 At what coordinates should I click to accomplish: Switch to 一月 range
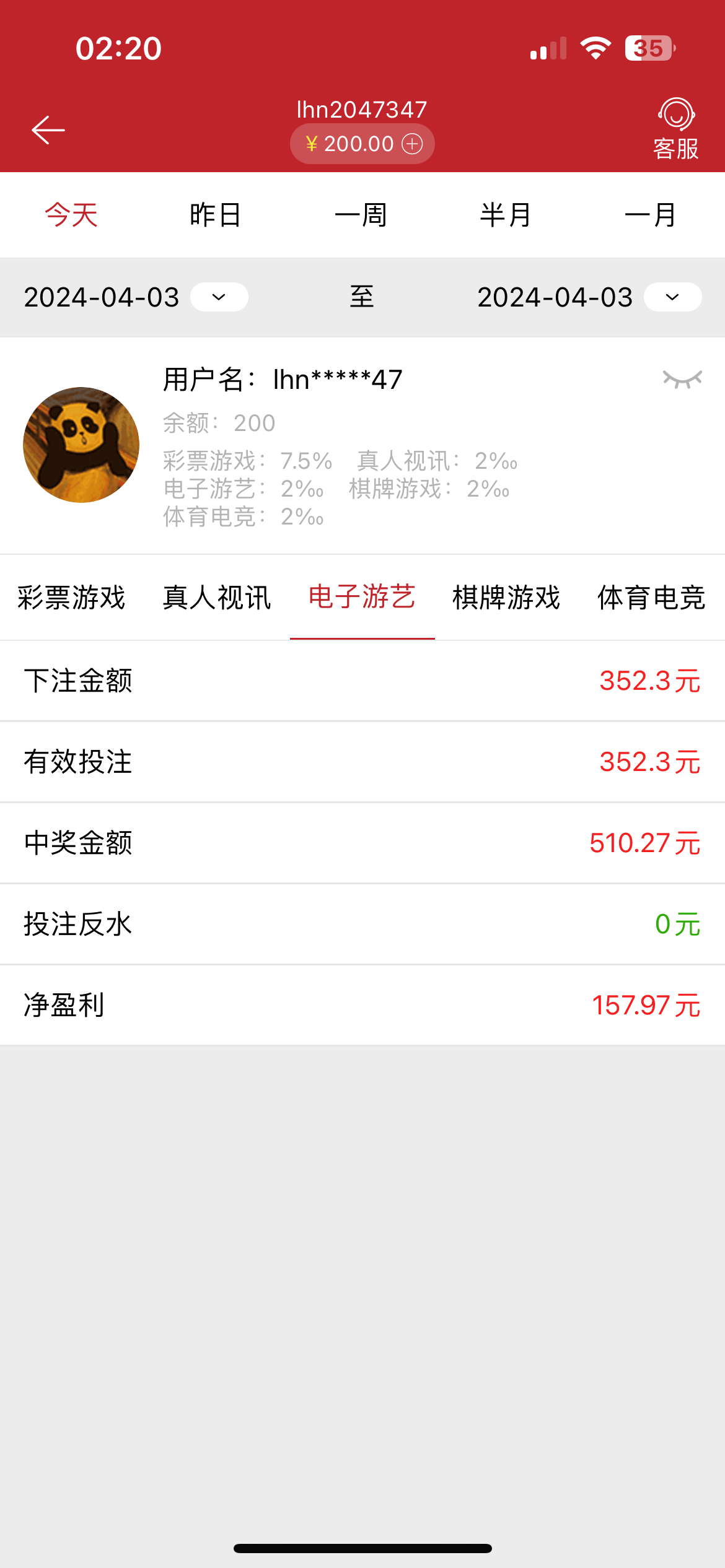pos(651,216)
